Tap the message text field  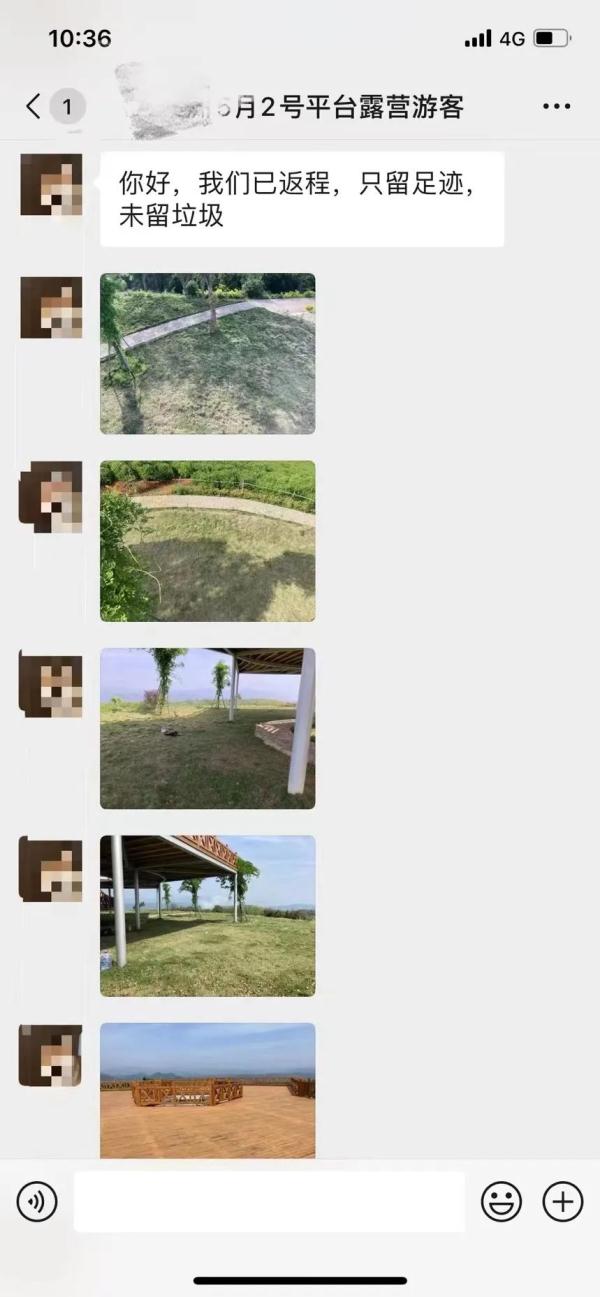point(269,1201)
